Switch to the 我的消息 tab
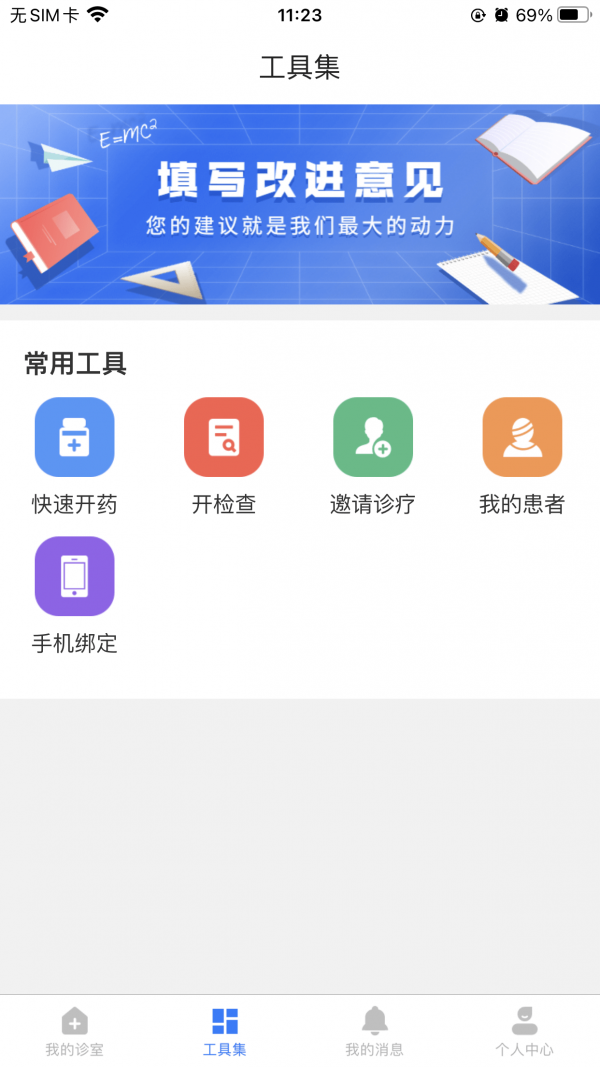 [x=375, y=1031]
